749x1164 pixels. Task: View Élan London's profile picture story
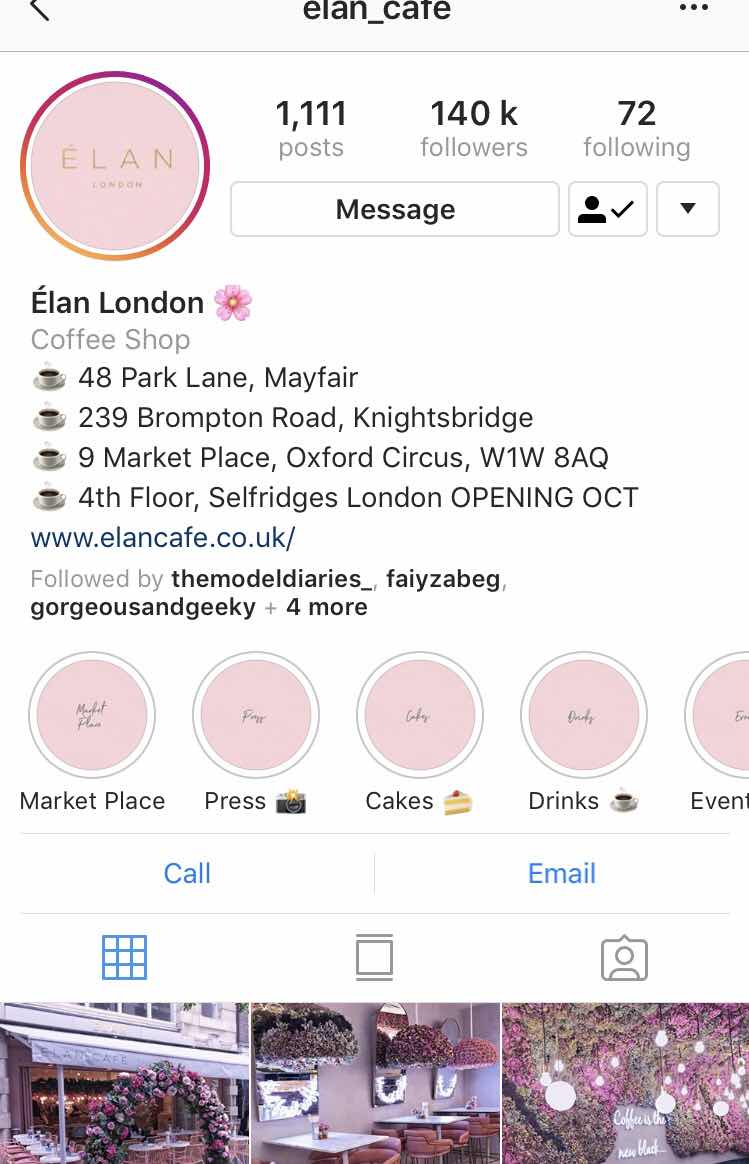pyautogui.click(x=115, y=166)
